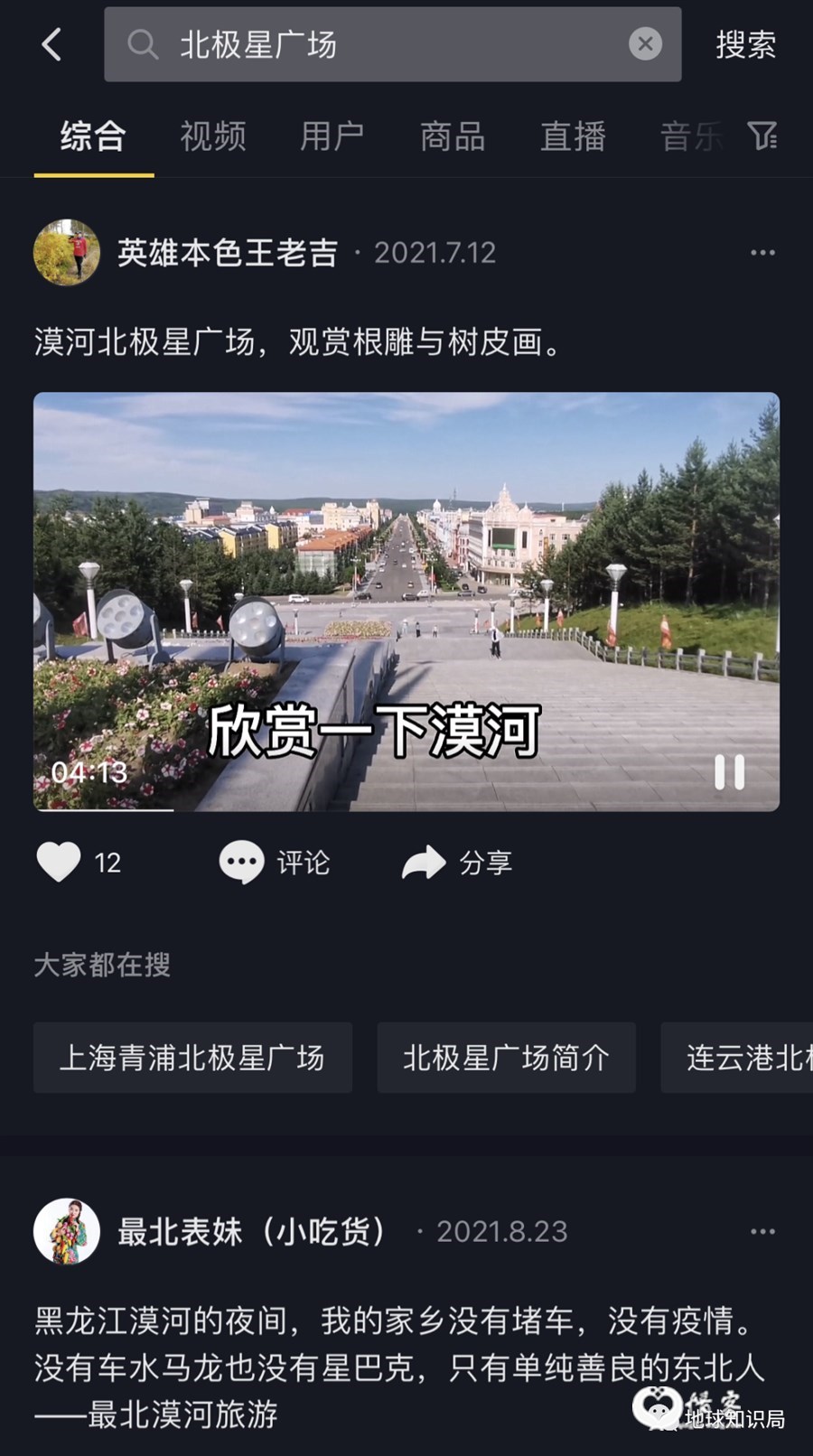Screen dimensions: 813x1456
Task: Share the first video via 分享
Action: tap(457, 862)
